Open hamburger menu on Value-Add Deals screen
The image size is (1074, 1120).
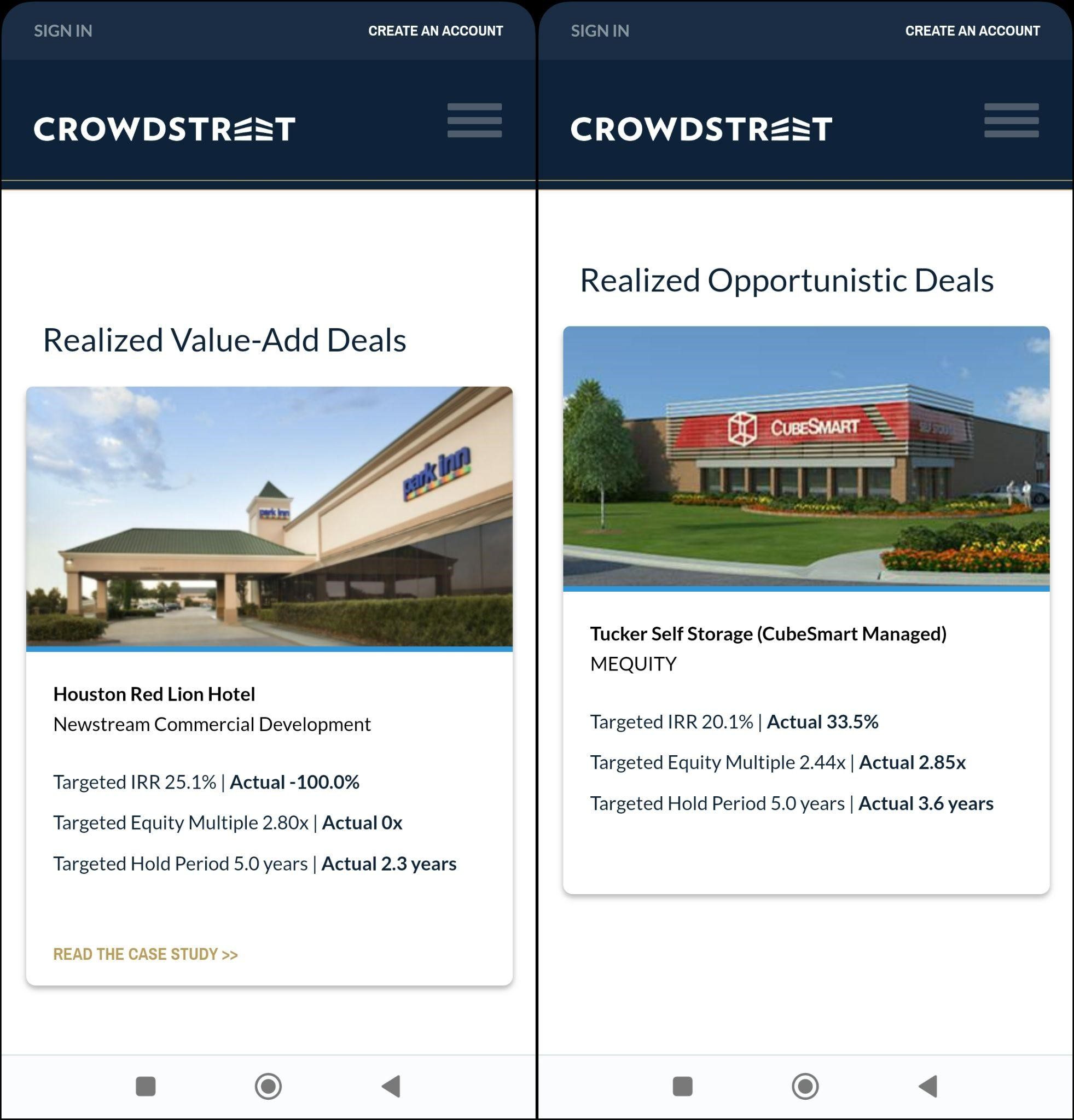point(474,120)
